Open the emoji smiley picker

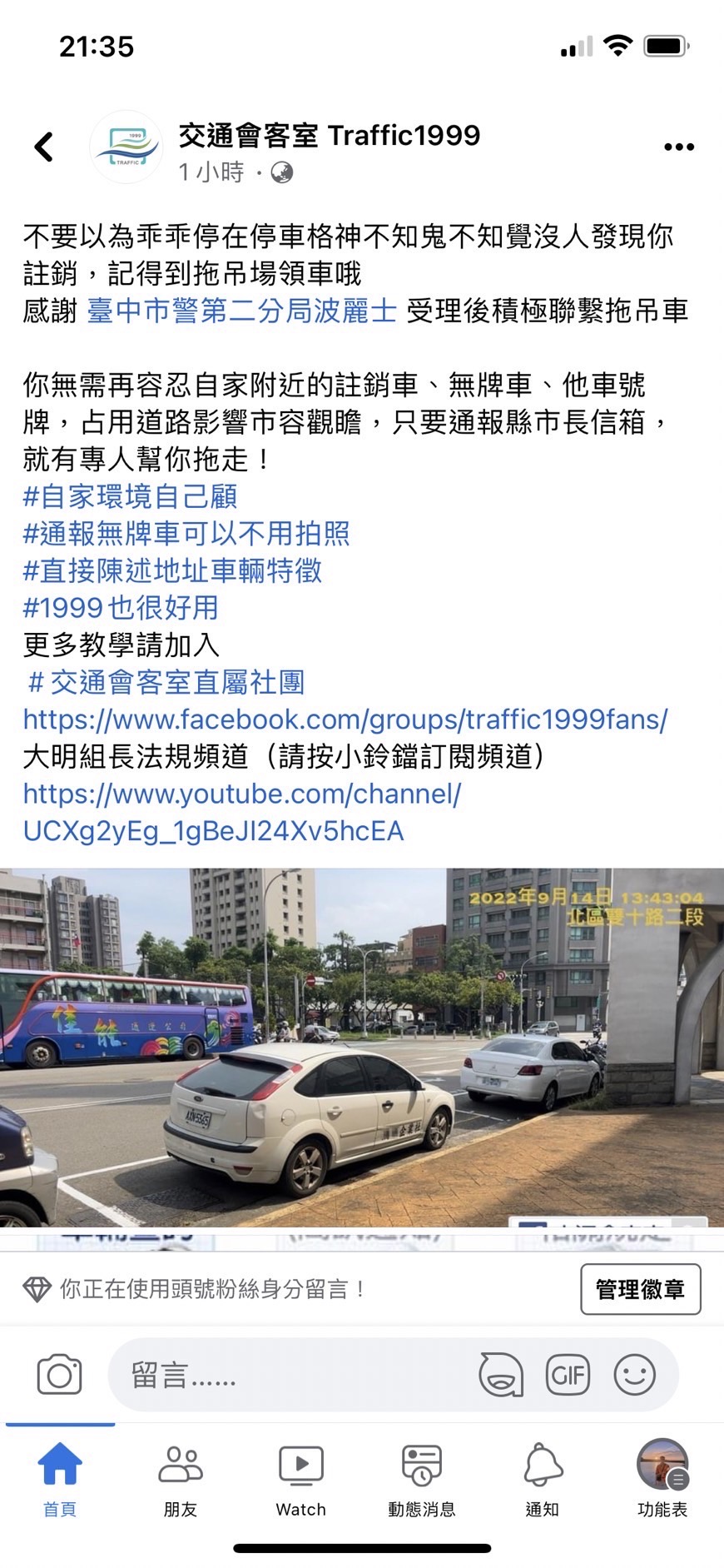click(634, 1375)
